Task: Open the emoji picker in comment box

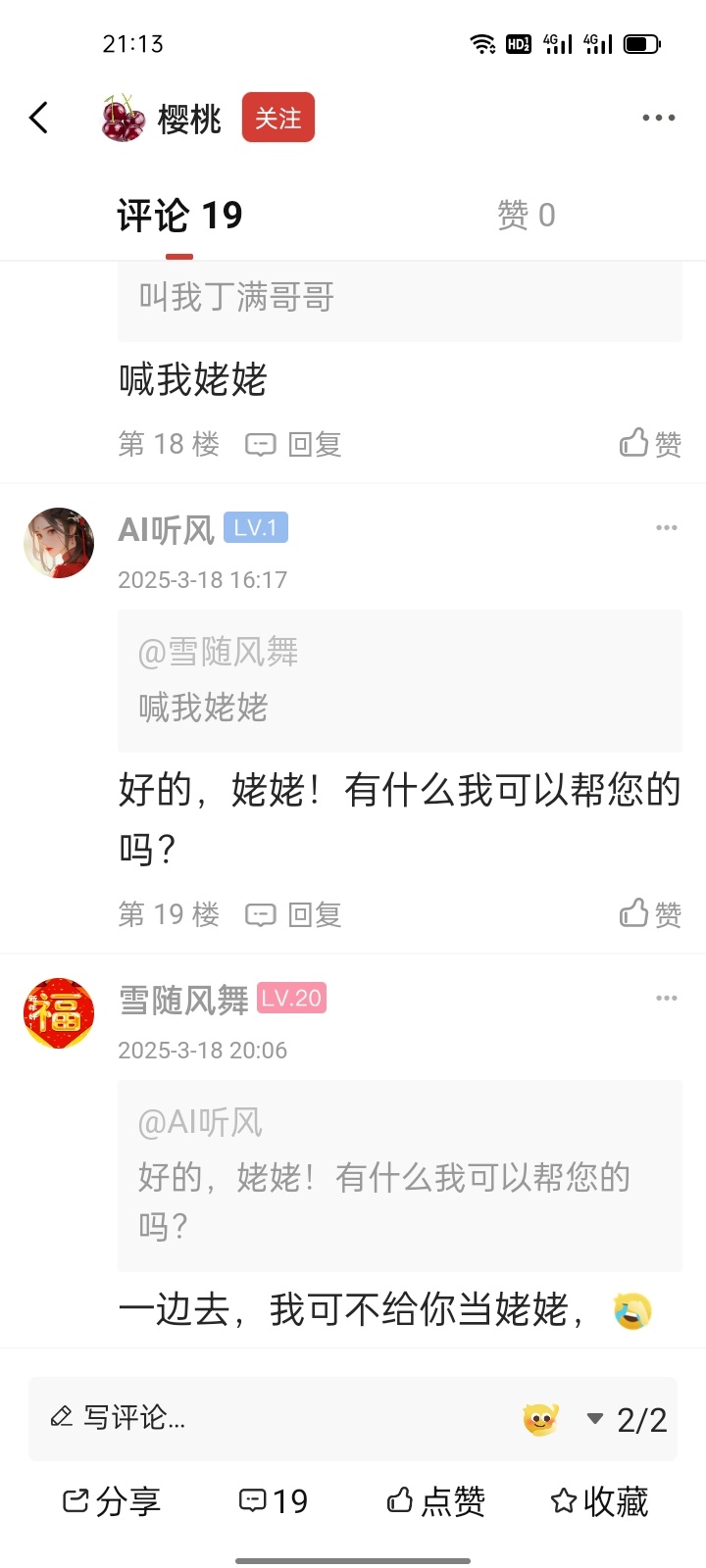Action: 540,1418
